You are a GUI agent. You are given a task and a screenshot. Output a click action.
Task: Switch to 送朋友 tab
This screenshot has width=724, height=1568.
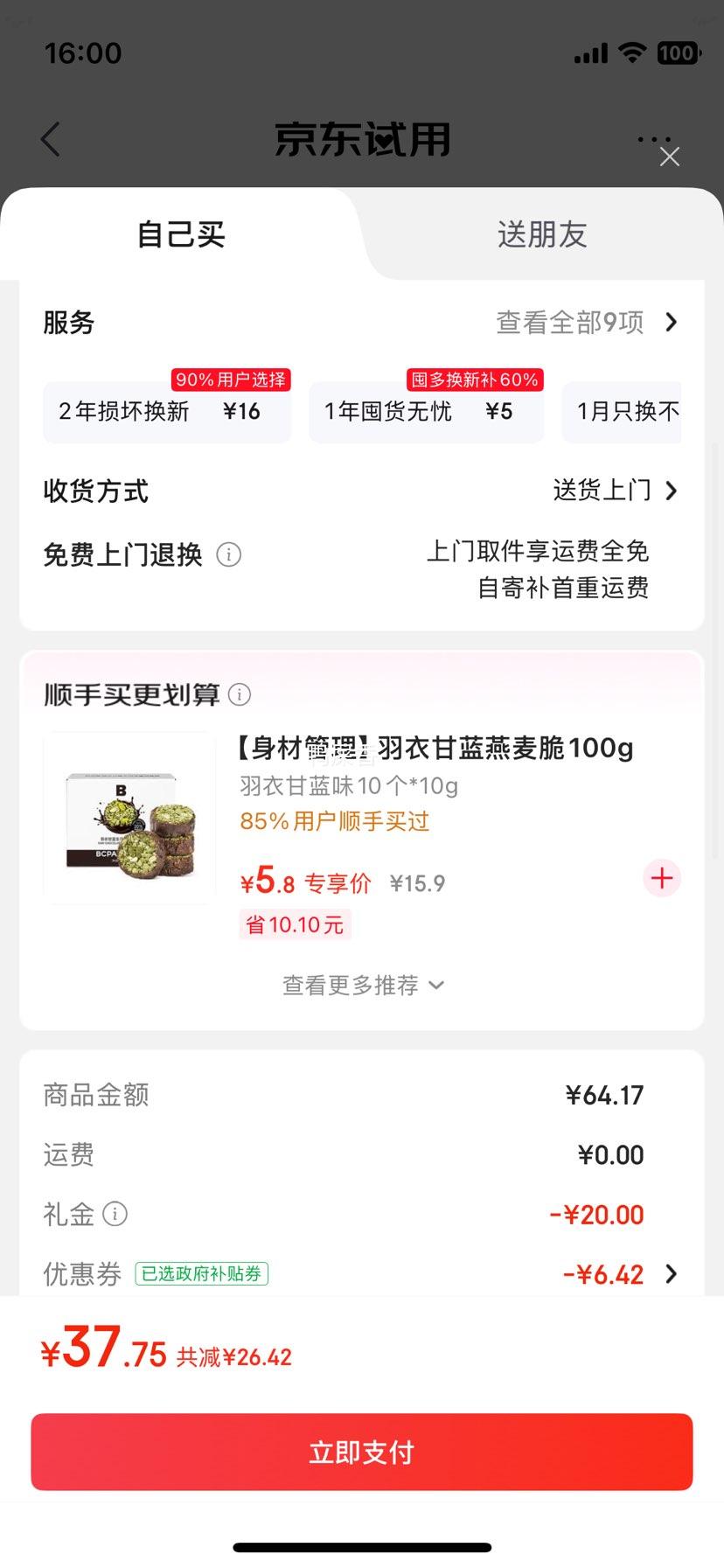pyautogui.click(x=541, y=234)
